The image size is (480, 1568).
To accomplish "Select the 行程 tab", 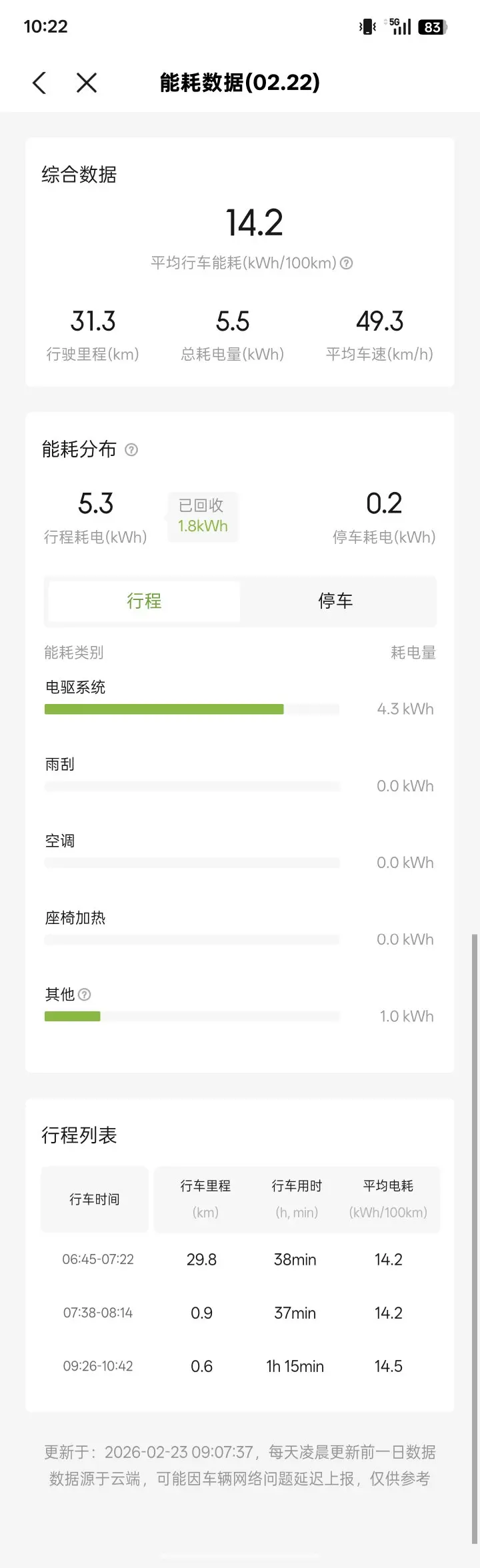I will tap(144, 601).
